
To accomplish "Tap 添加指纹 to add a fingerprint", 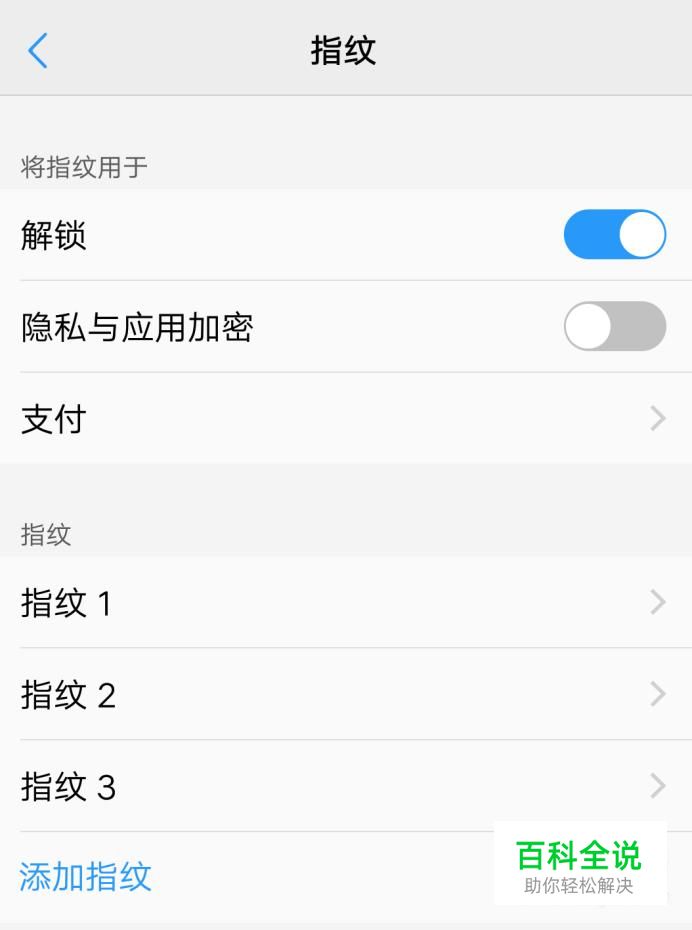I will click(87, 877).
